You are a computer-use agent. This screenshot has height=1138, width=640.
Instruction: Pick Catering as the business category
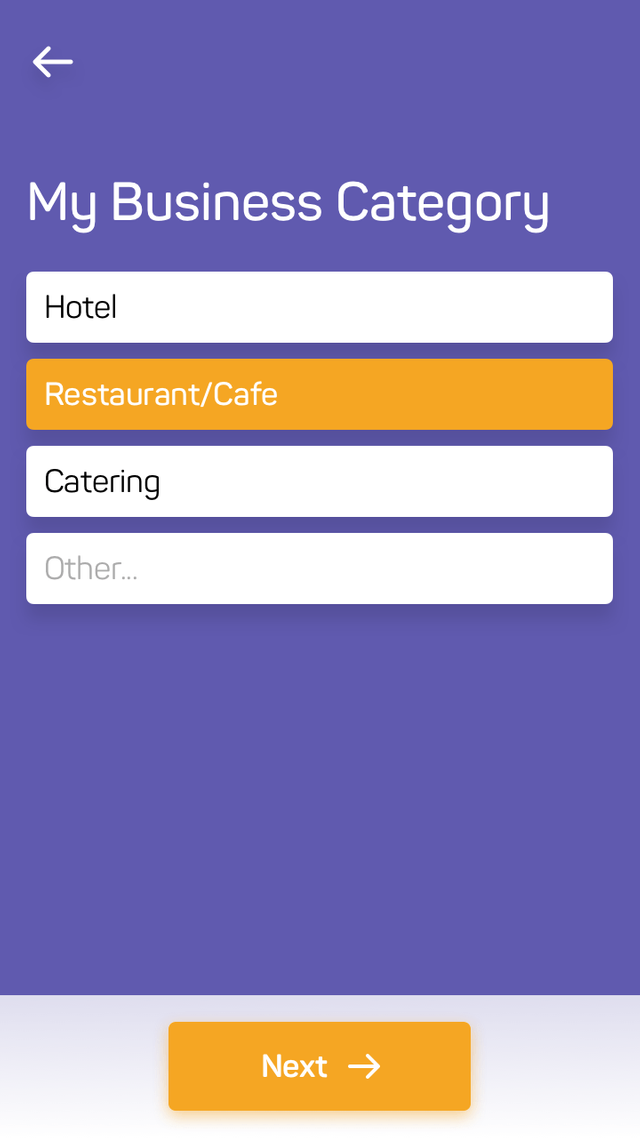point(319,481)
